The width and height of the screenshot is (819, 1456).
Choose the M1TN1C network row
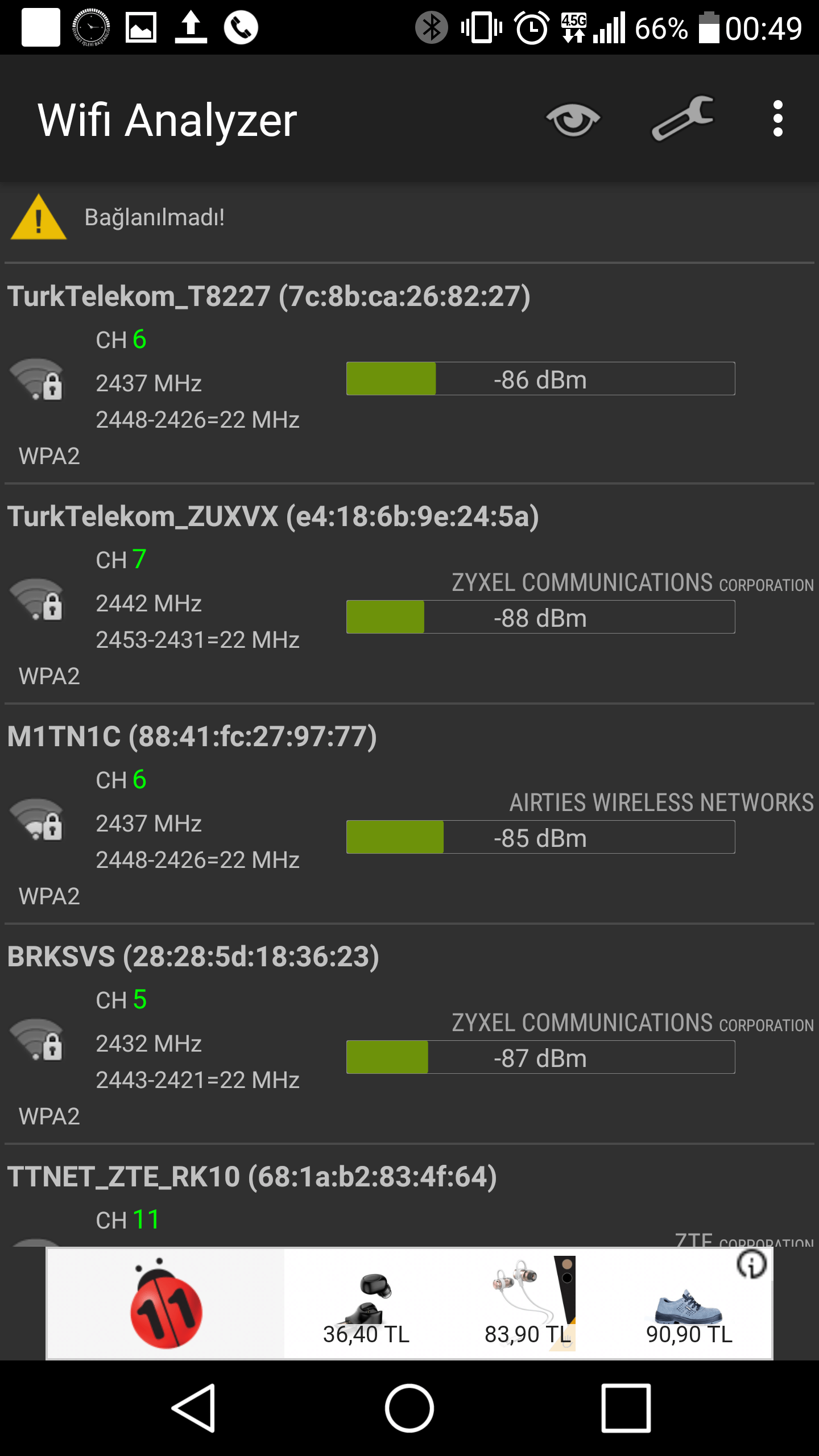click(409, 814)
